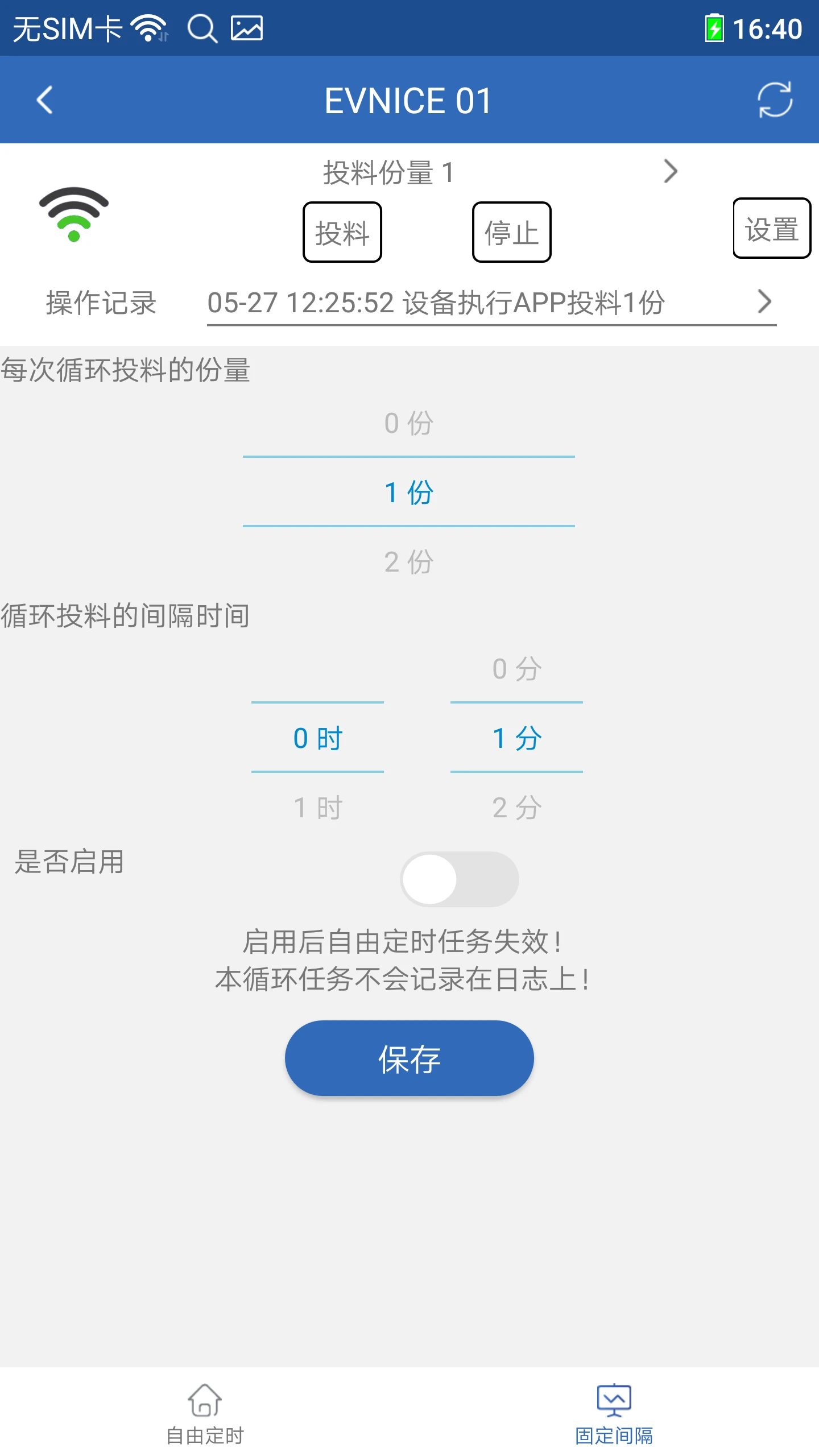This screenshot has height=1456, width=819.
Task: Switch to the 固定间隔 tab
Action: 614,1414
